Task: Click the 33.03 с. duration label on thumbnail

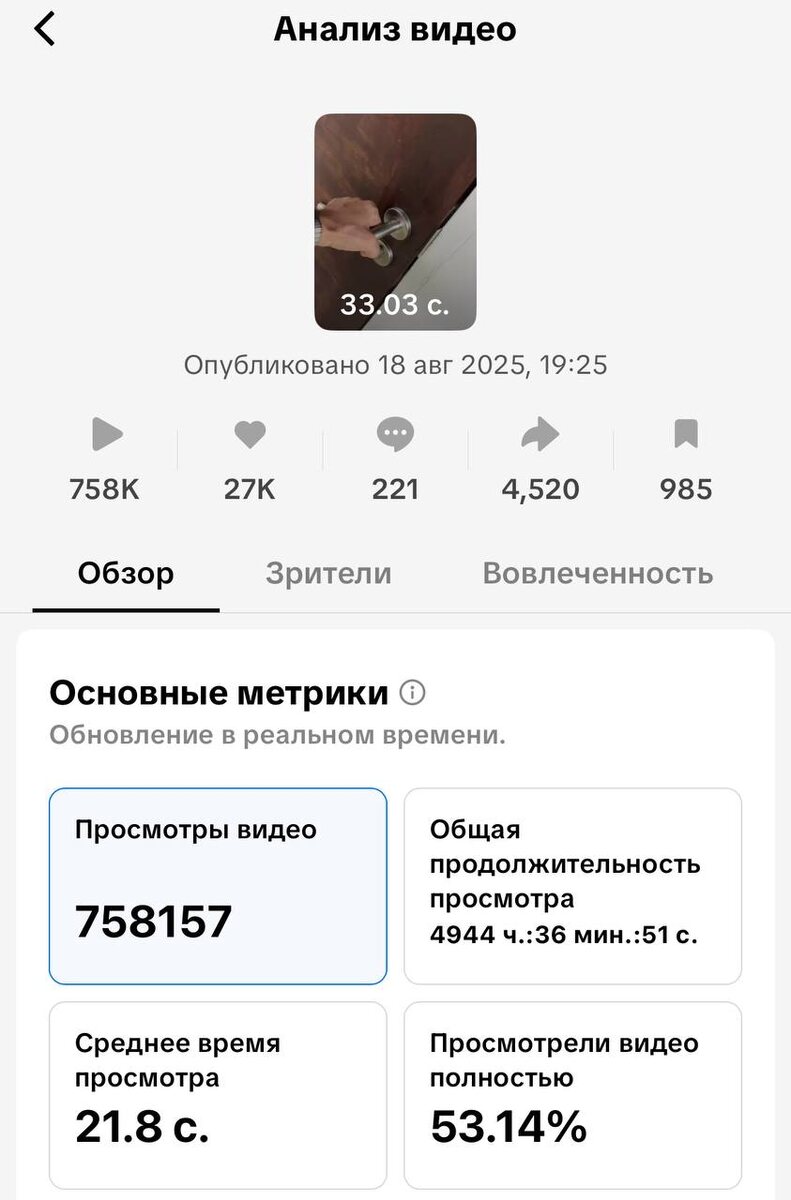Action: click(x=394, y=304)
